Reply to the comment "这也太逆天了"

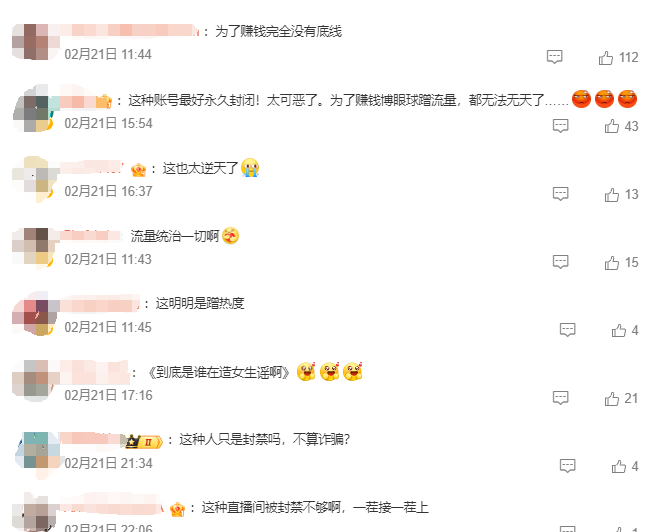pyautogui.click(x=561, y=195)
